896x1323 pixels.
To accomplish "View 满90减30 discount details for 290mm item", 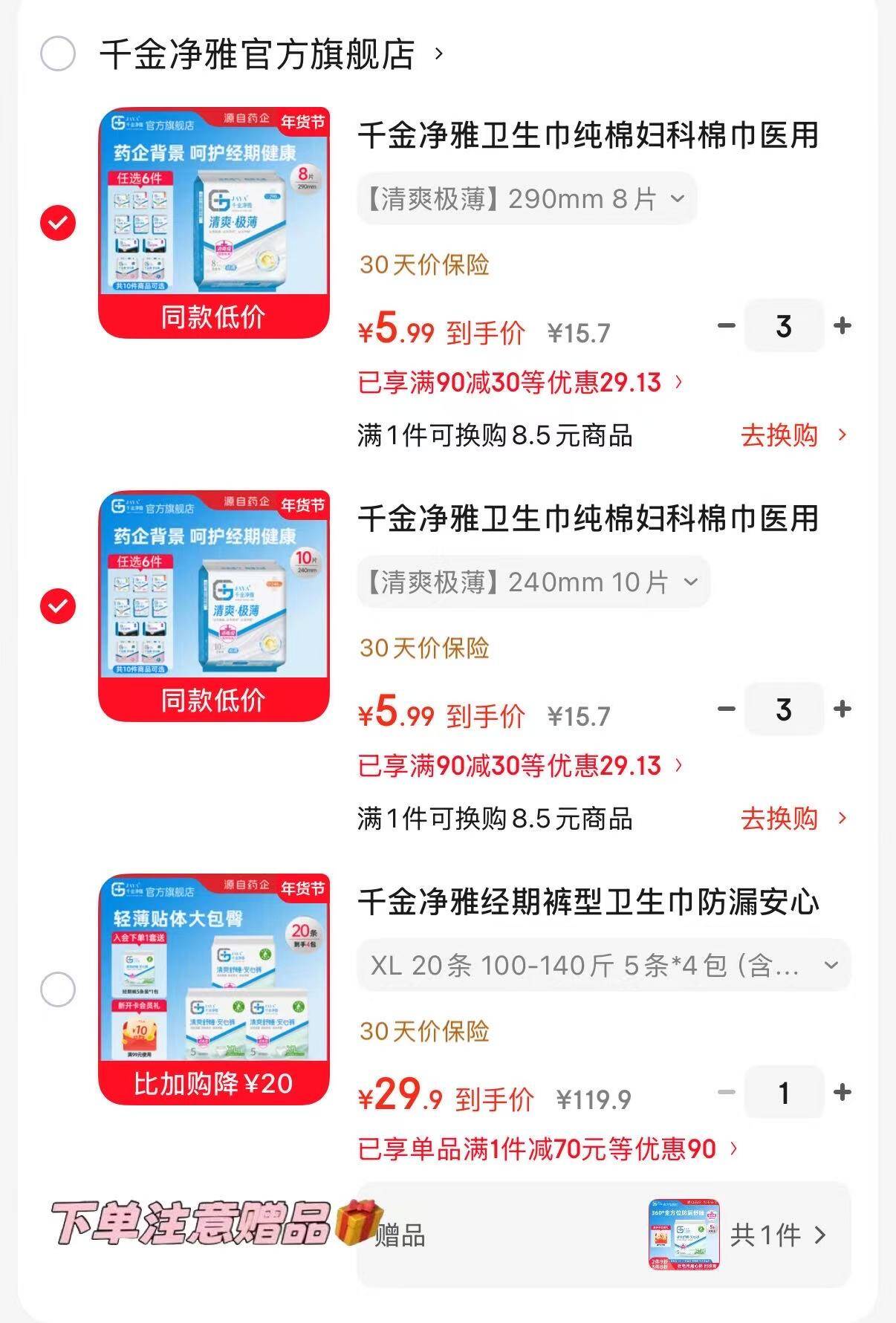I will pos(520,383).
